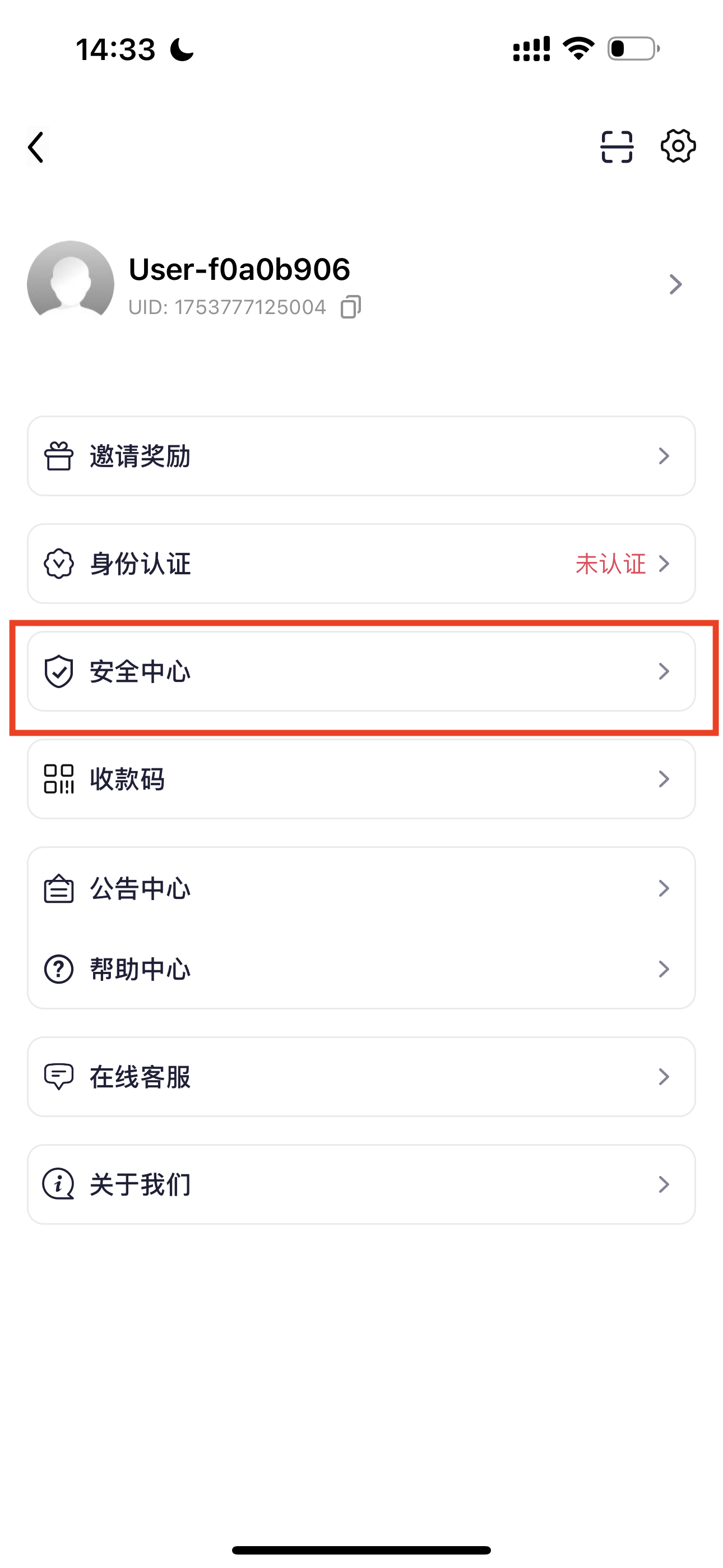Open 在线客服 online support
This screenshot has width=723, height=1568.
click(x=361, y=1076)
